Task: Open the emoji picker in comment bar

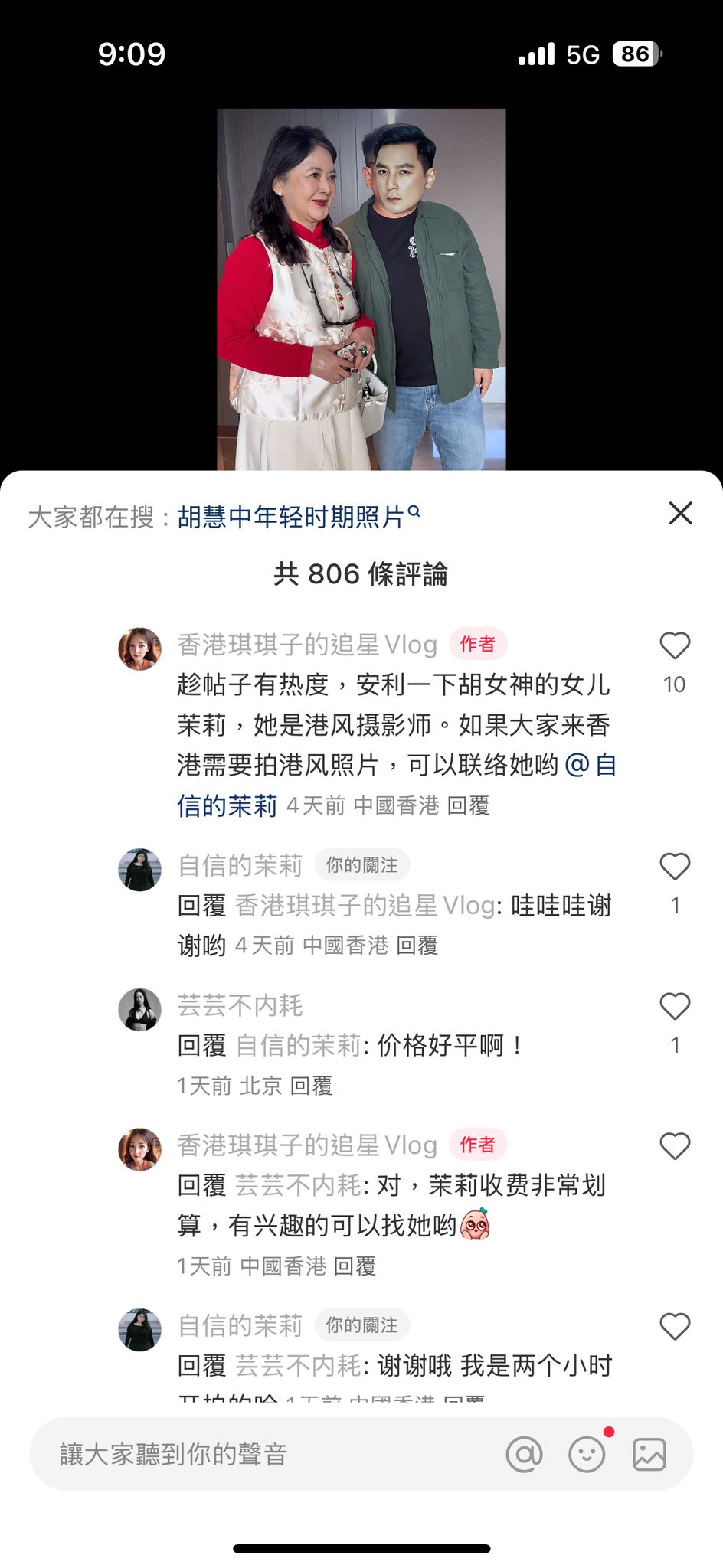Action: pyautogui.click(x=586, y=1453)
